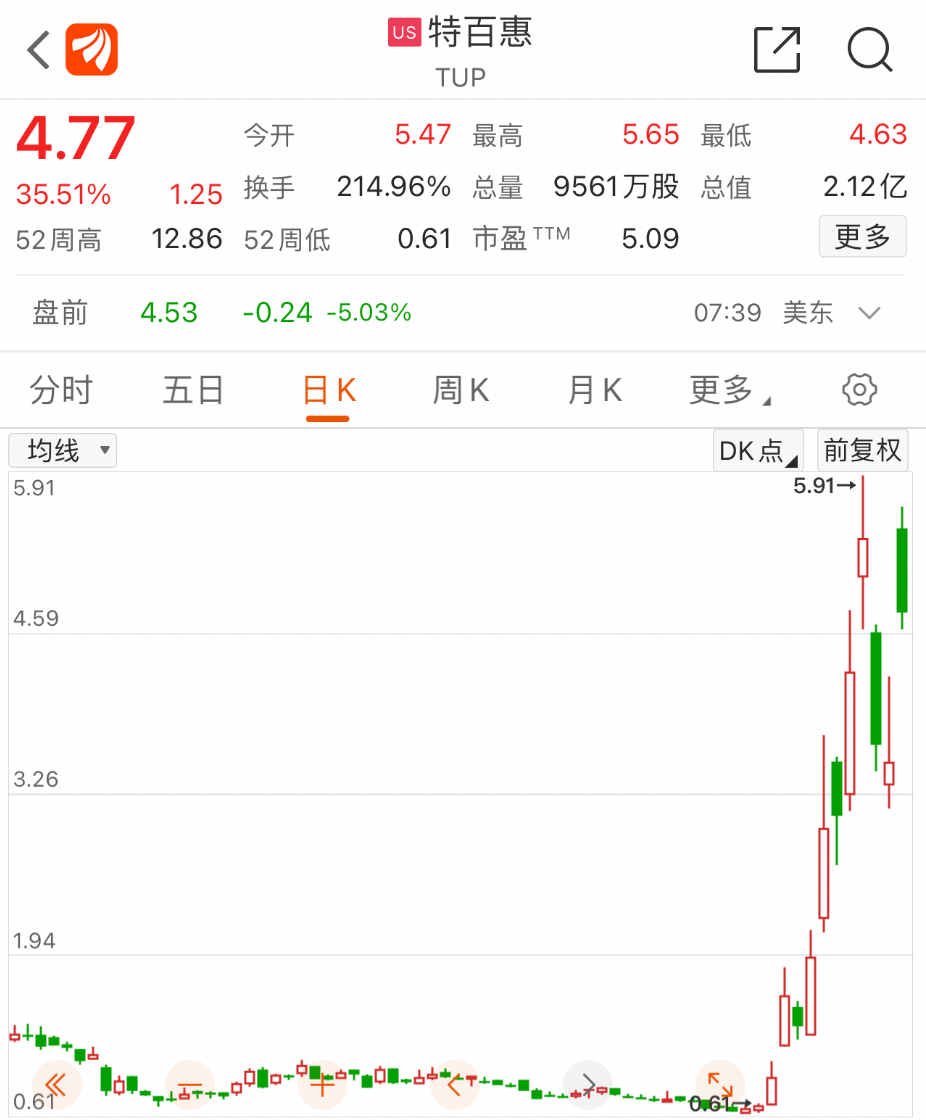
Task: Zoom out the K-line chart
Action: coord(190,1085)
